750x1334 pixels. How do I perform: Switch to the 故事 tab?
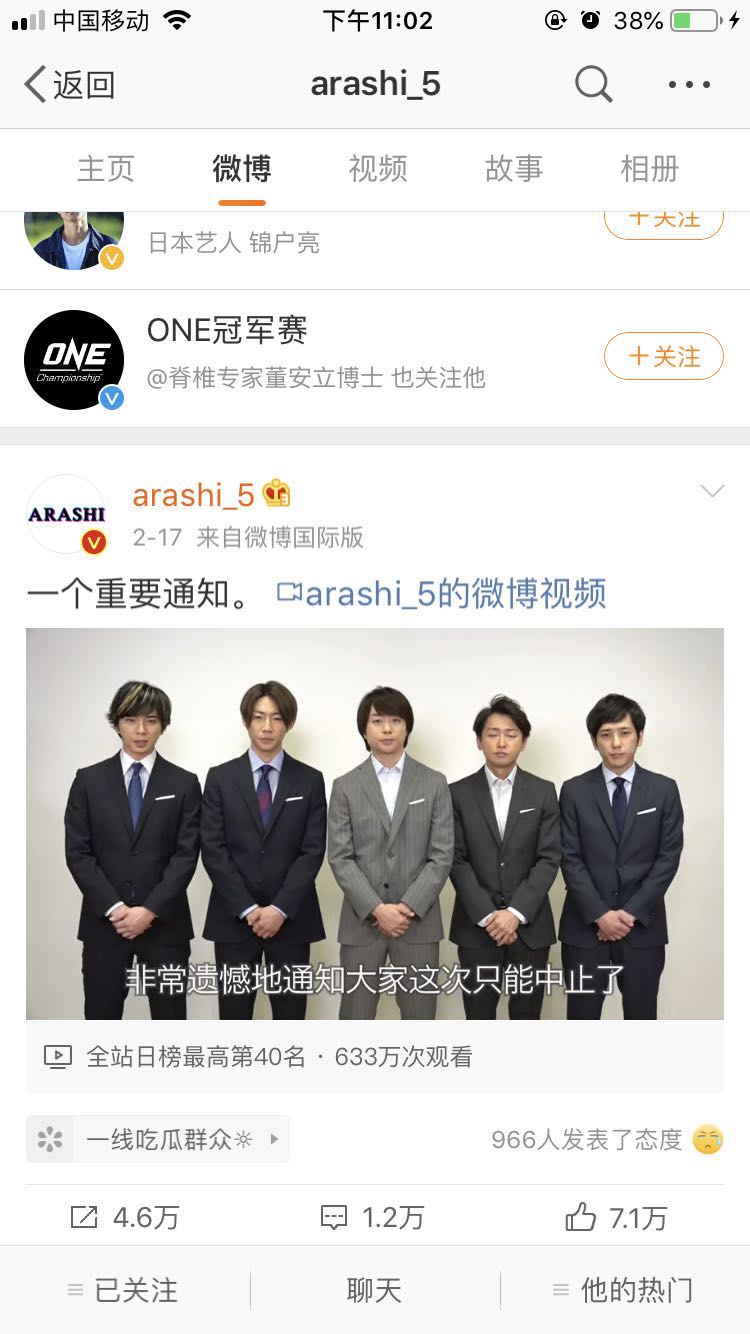pos(513,169)
